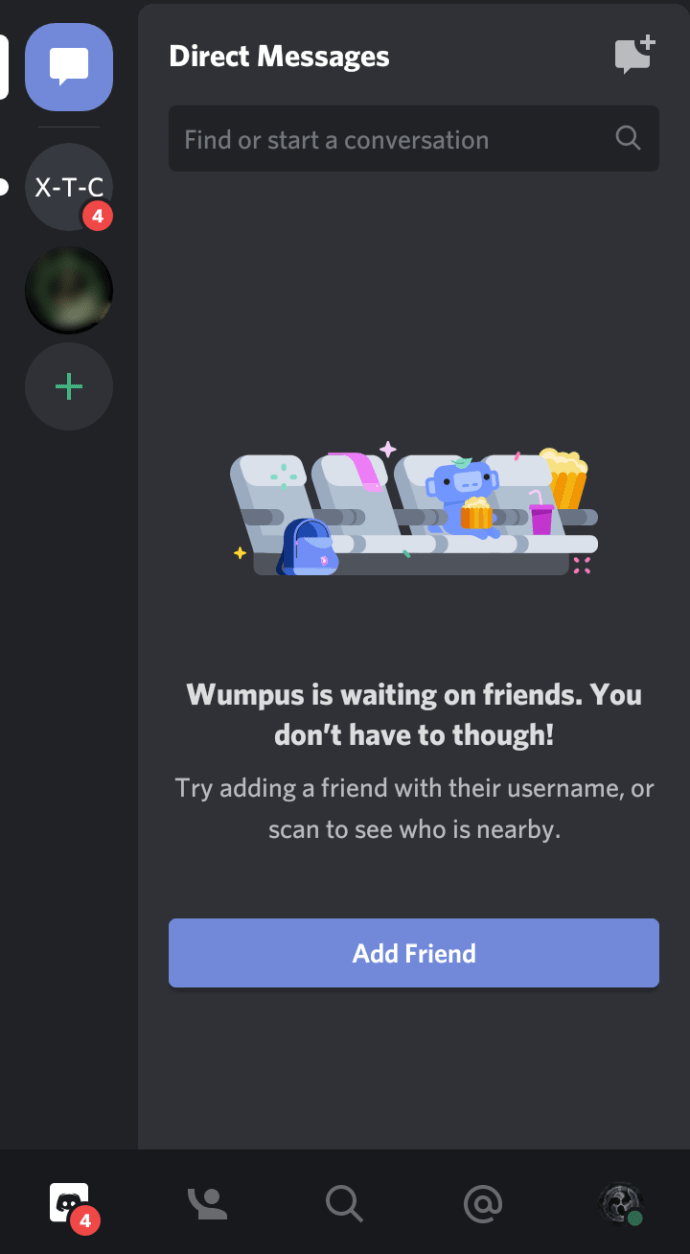This screenshot has width=690, height=1254.
Task: Open the X-T-C server
Action: pos(69,187)
